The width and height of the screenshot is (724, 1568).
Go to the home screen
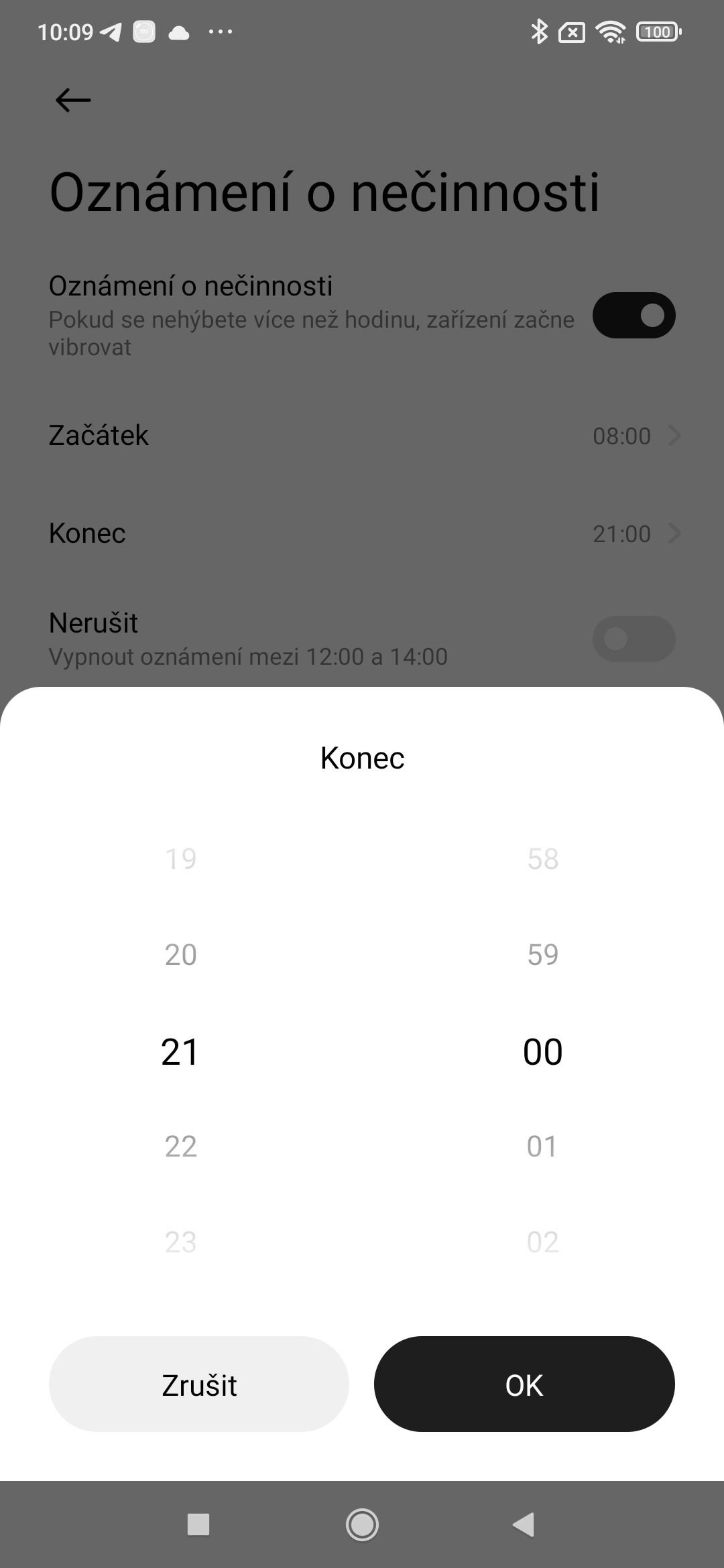(x=362, y=1524)
